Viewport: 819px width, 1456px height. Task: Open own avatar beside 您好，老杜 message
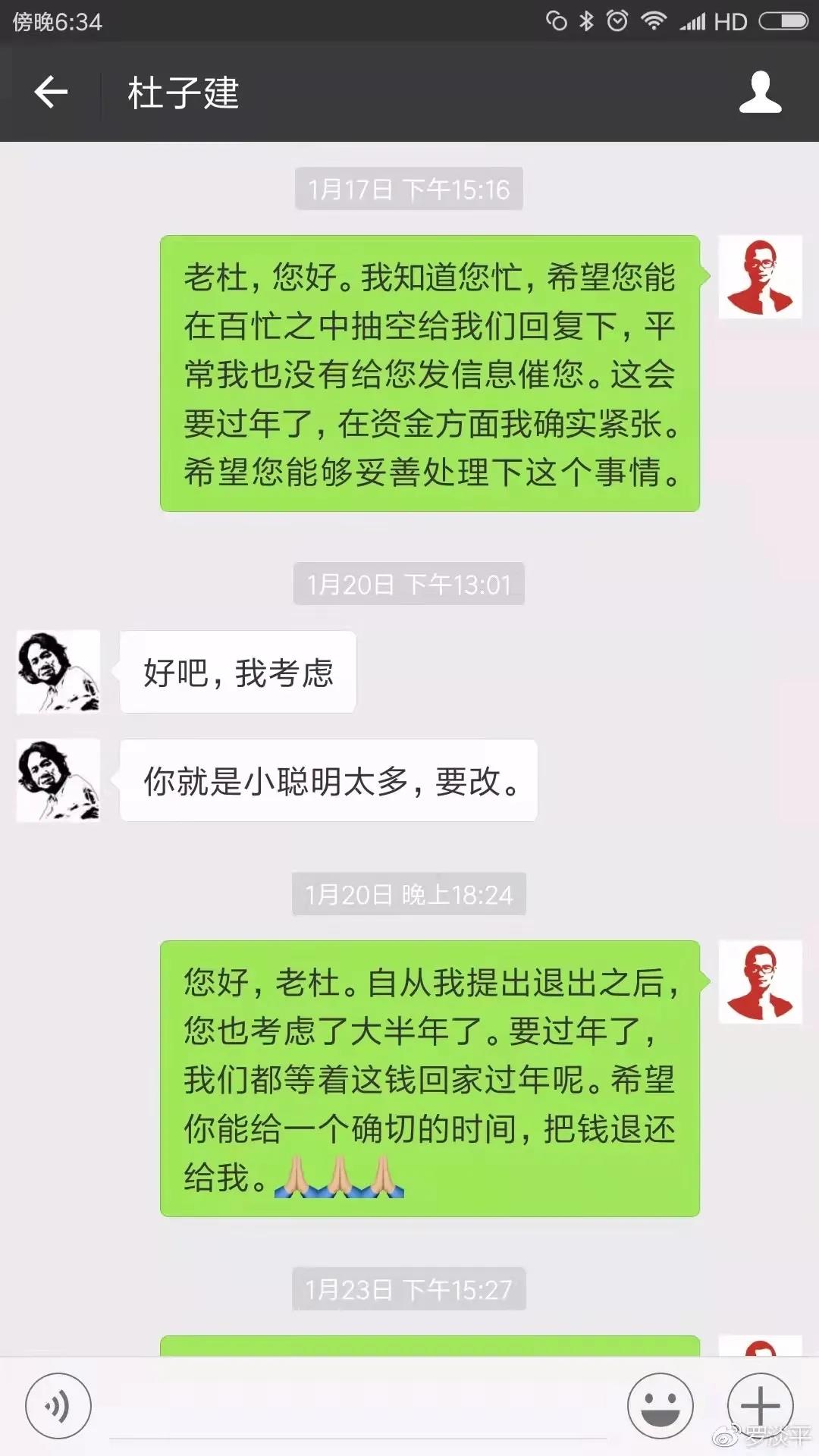point(760,982)
